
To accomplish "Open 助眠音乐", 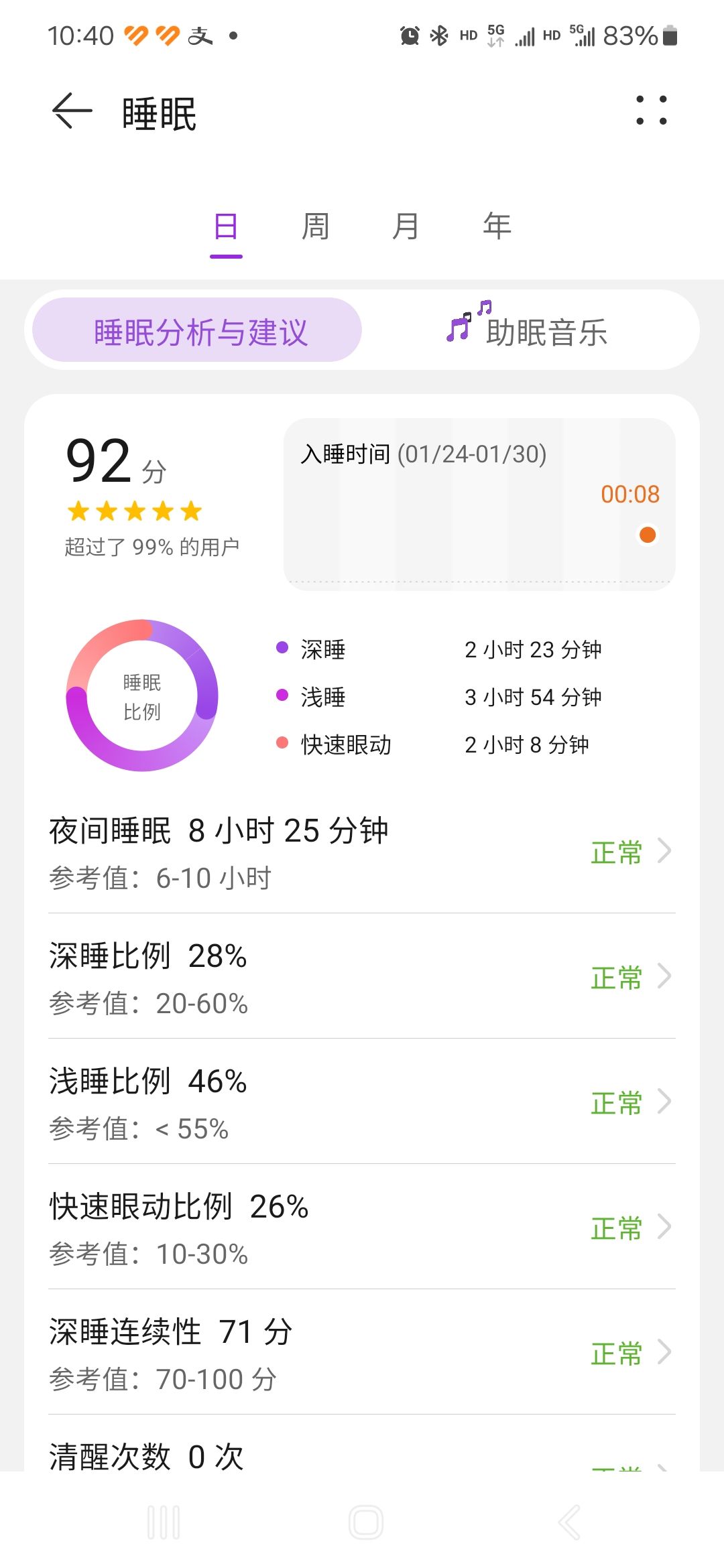I will point(528,330).
